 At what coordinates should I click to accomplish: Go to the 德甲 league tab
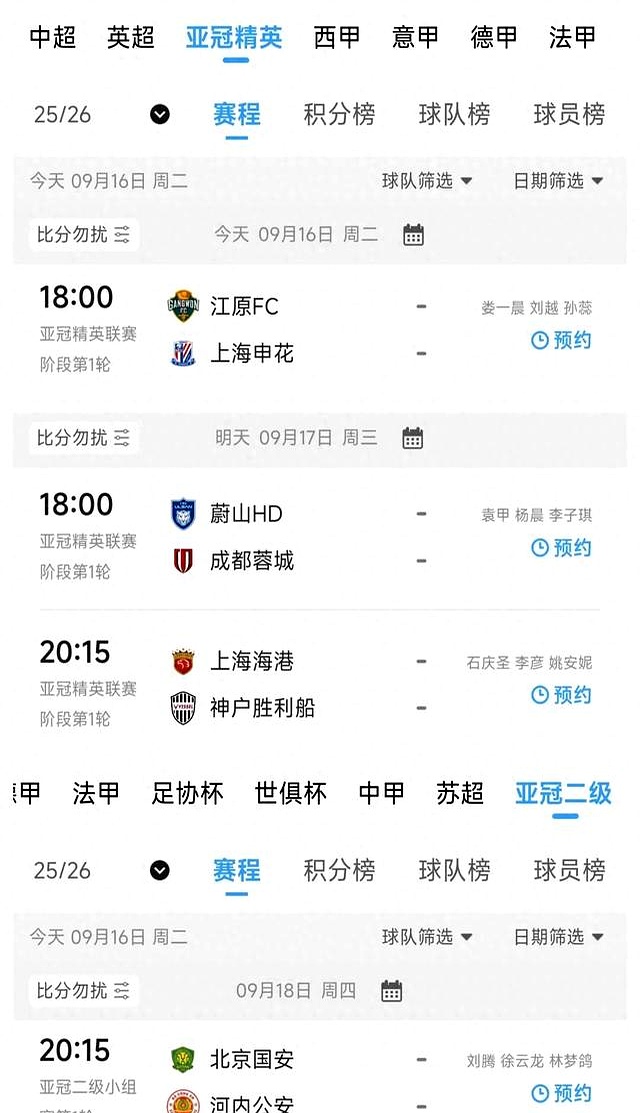494,37
